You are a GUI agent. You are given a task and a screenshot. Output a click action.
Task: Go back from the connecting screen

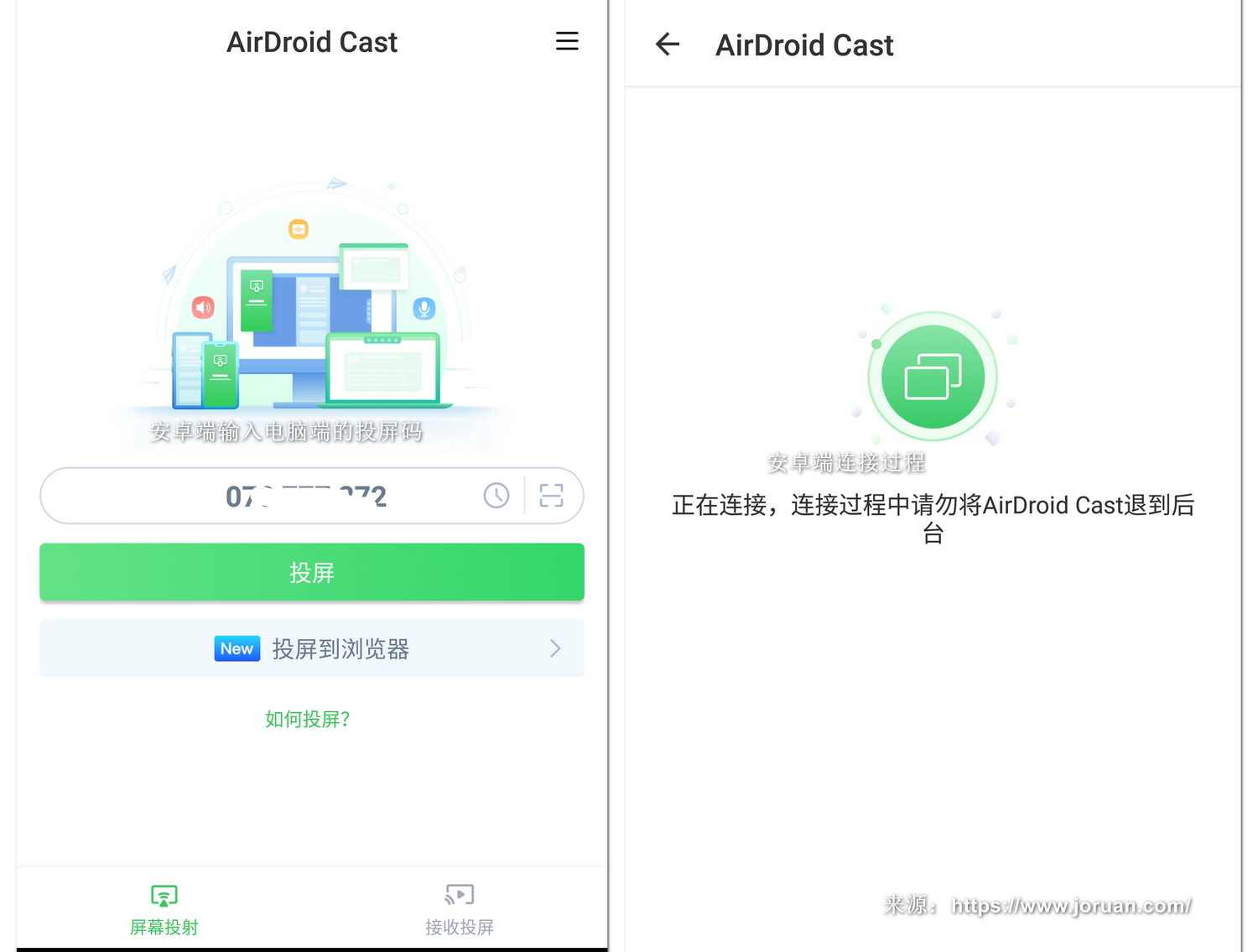668,44
